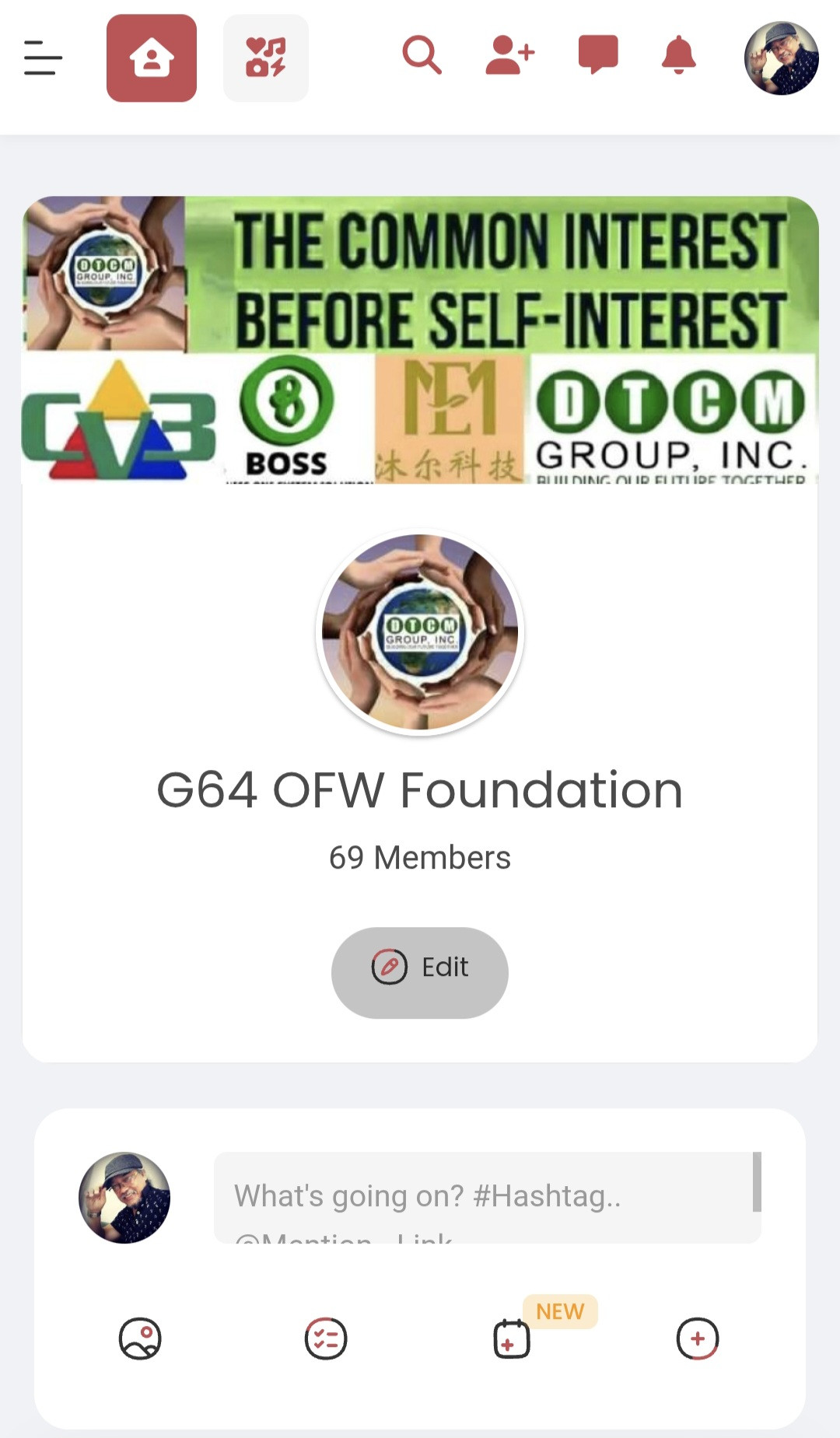Screen dimensions: 840x1438
Task: Open the hamburger side menu
Action: pos(43,58)
